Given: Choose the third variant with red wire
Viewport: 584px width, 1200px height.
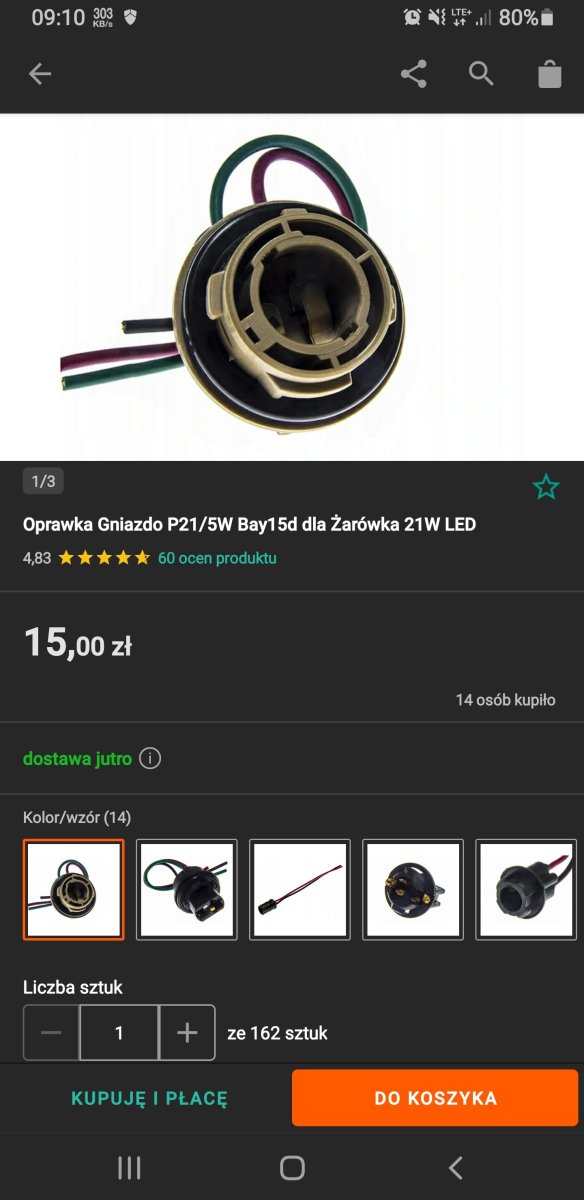Looking at the screenshot, I should 300,889.
